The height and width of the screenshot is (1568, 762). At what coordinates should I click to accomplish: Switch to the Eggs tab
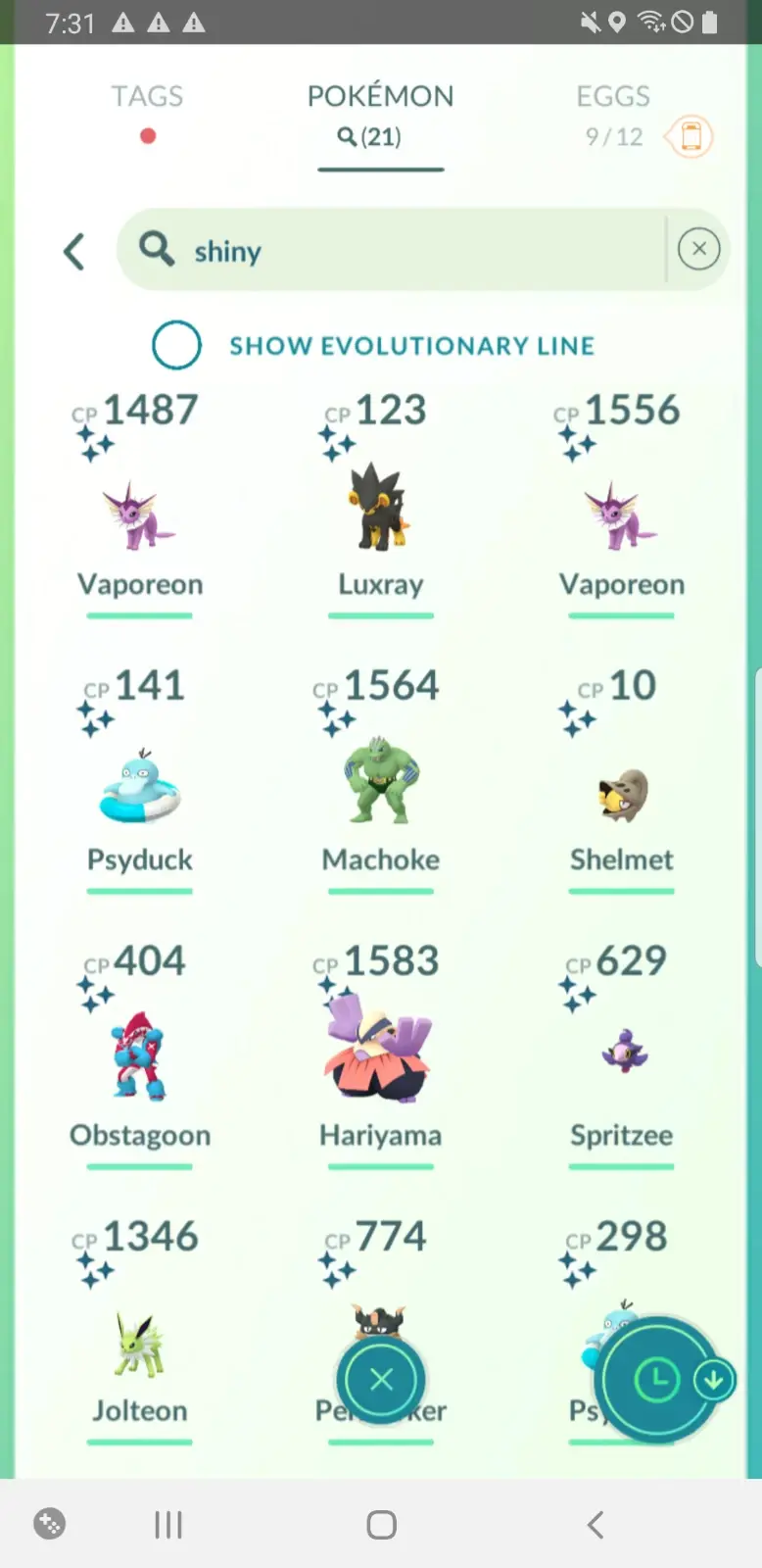[613, 97]
